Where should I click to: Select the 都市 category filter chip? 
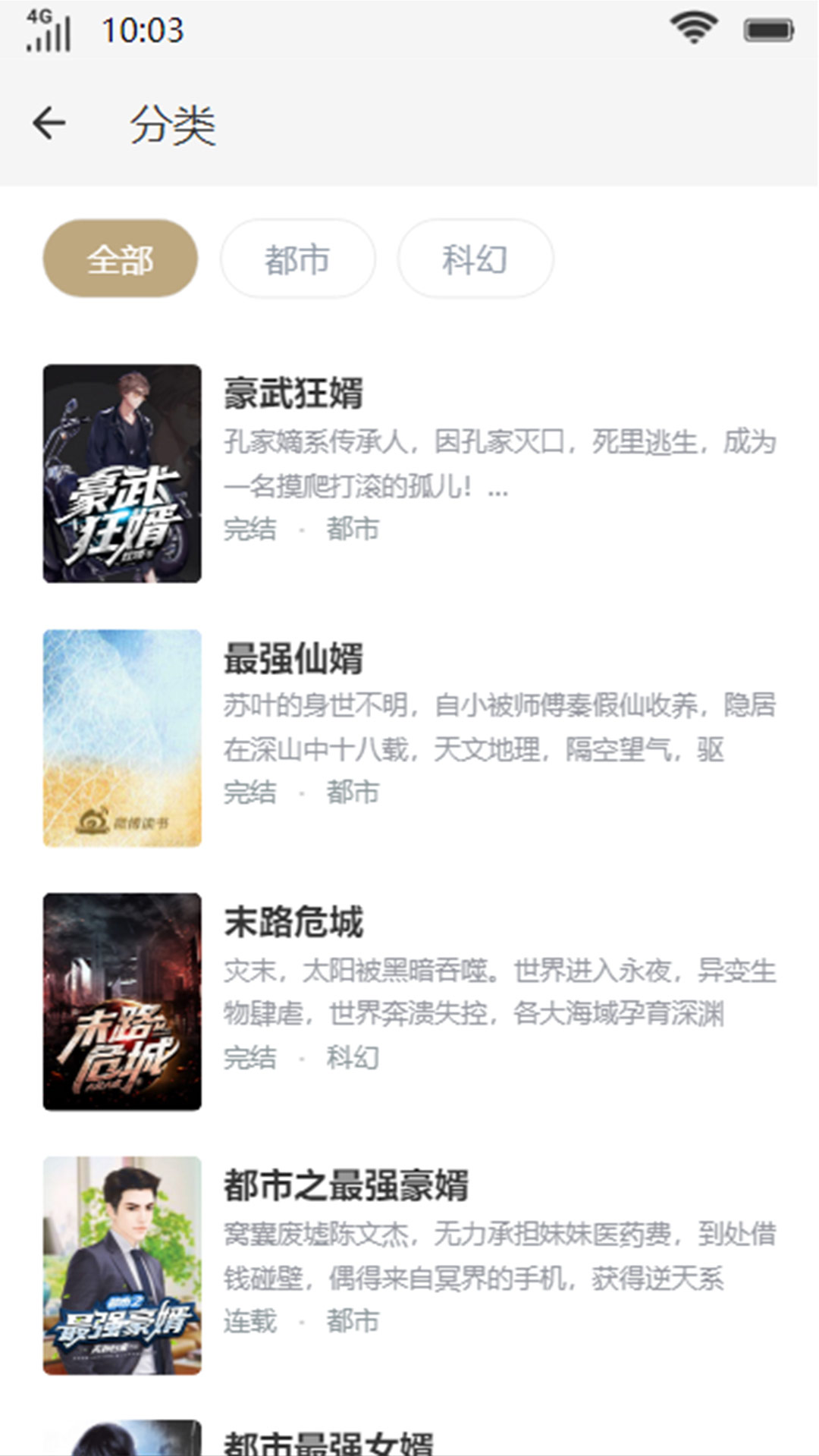pyautogui.click(x=298, y=259)
